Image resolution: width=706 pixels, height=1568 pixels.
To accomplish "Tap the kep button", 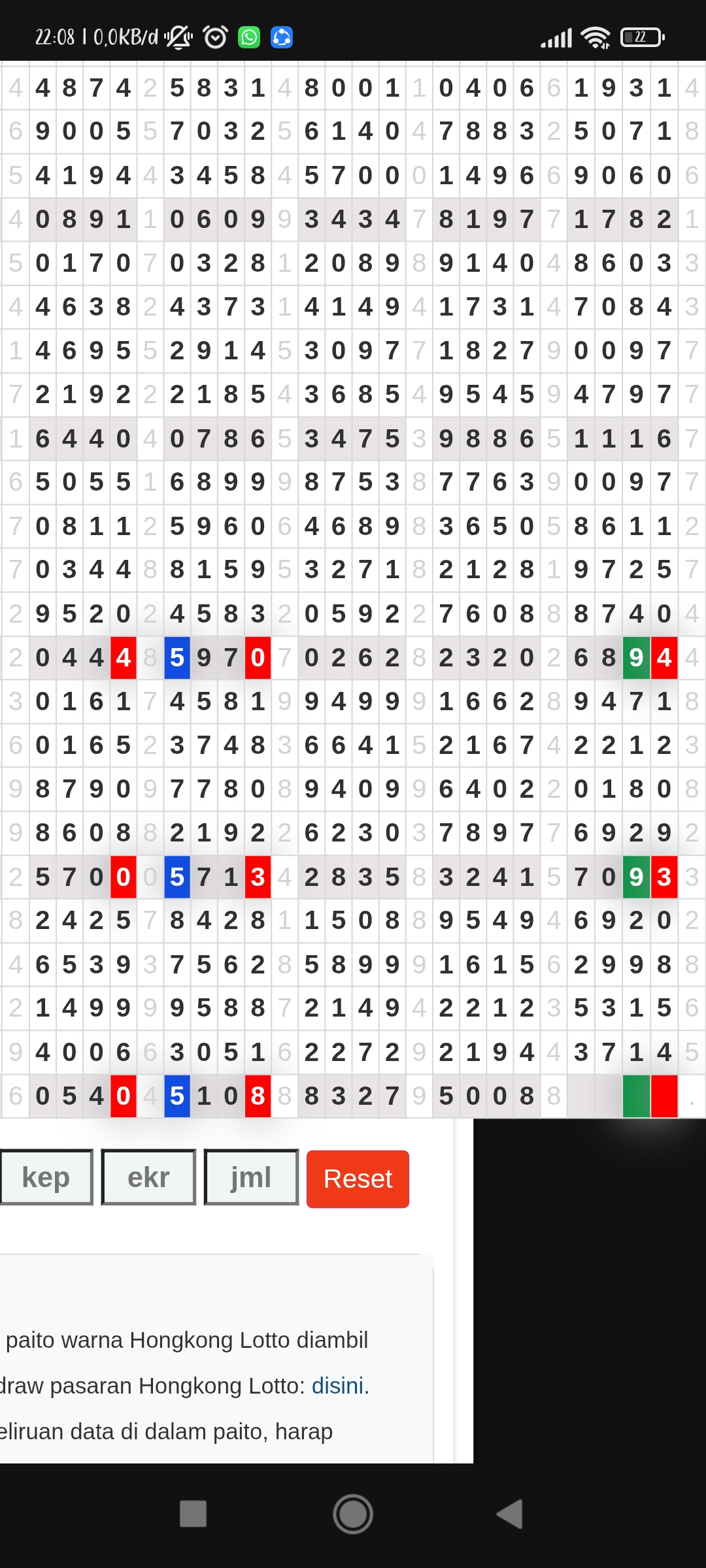I will (46, 1177).
